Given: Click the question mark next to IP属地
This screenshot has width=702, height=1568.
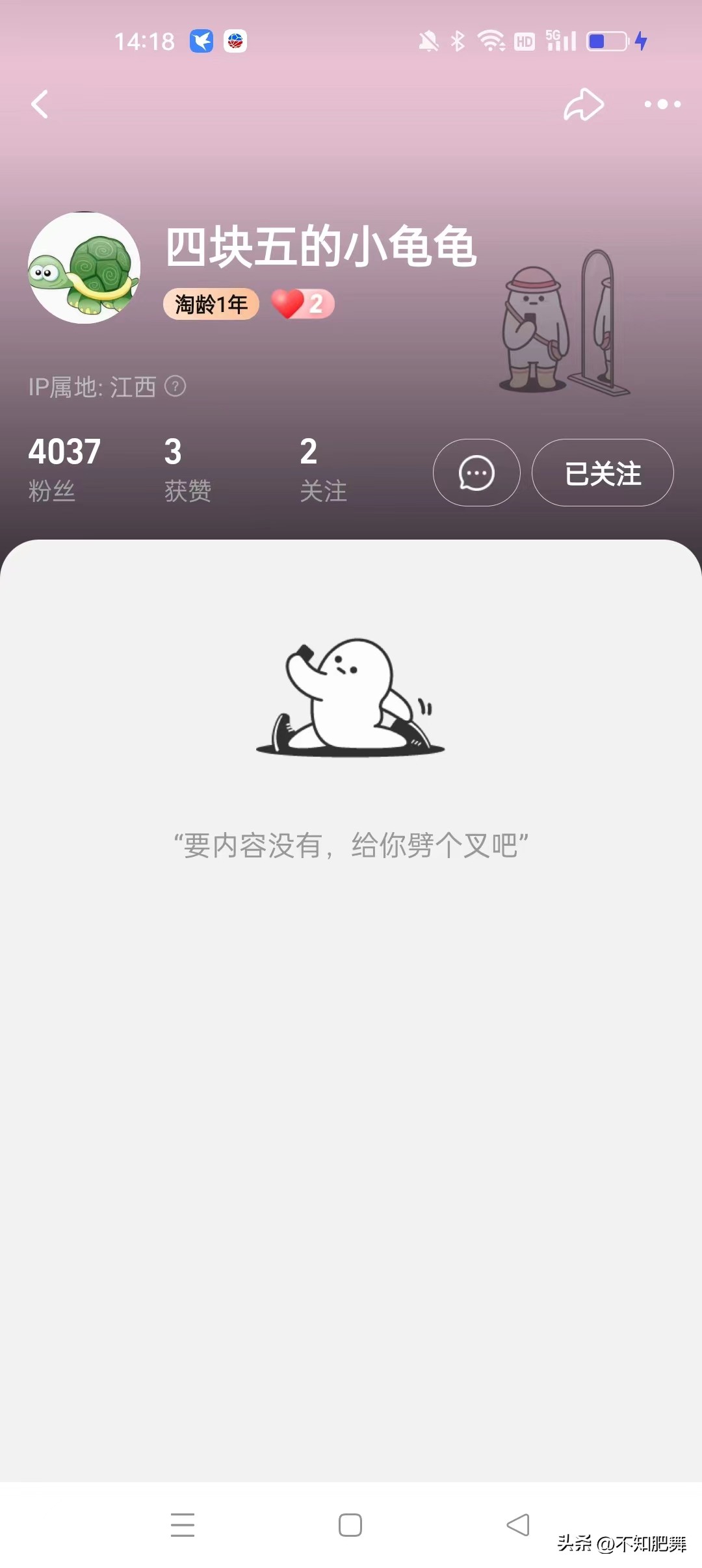Looking at the screenshot, I should 175,387.
